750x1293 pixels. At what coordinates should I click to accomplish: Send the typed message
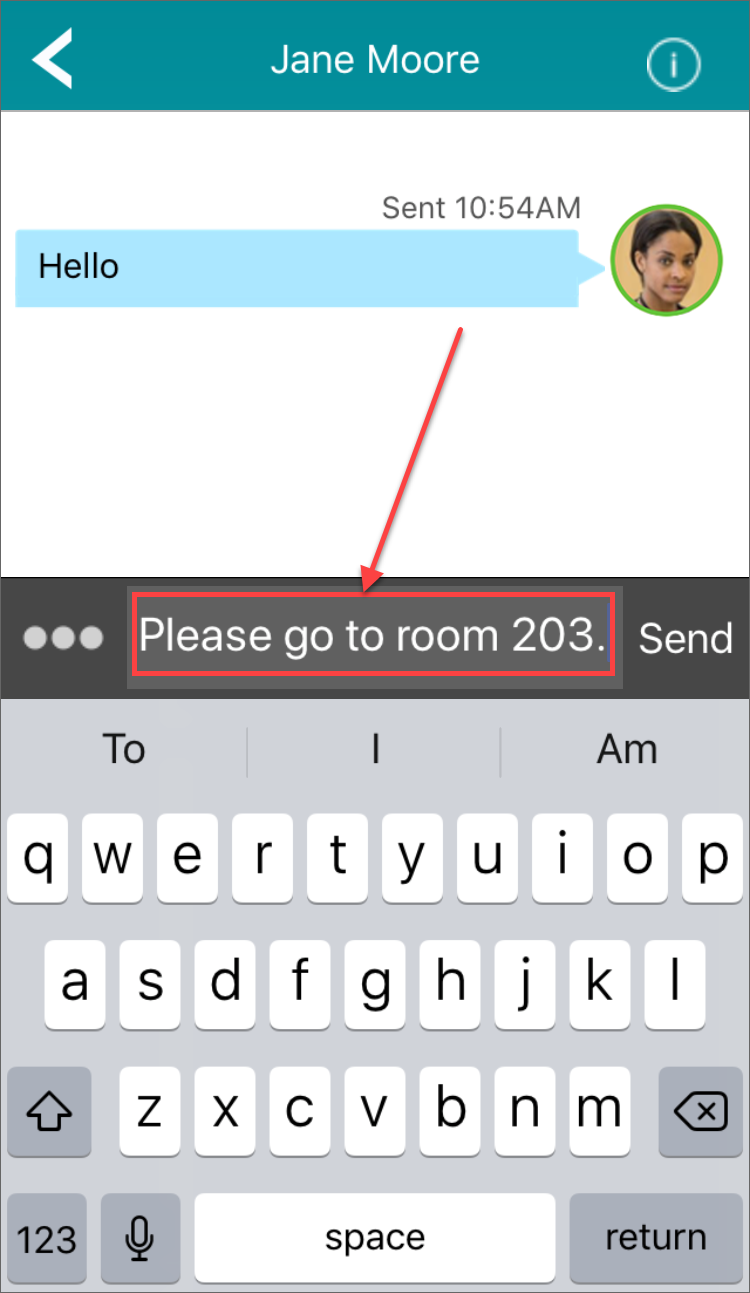coord(685,638)
